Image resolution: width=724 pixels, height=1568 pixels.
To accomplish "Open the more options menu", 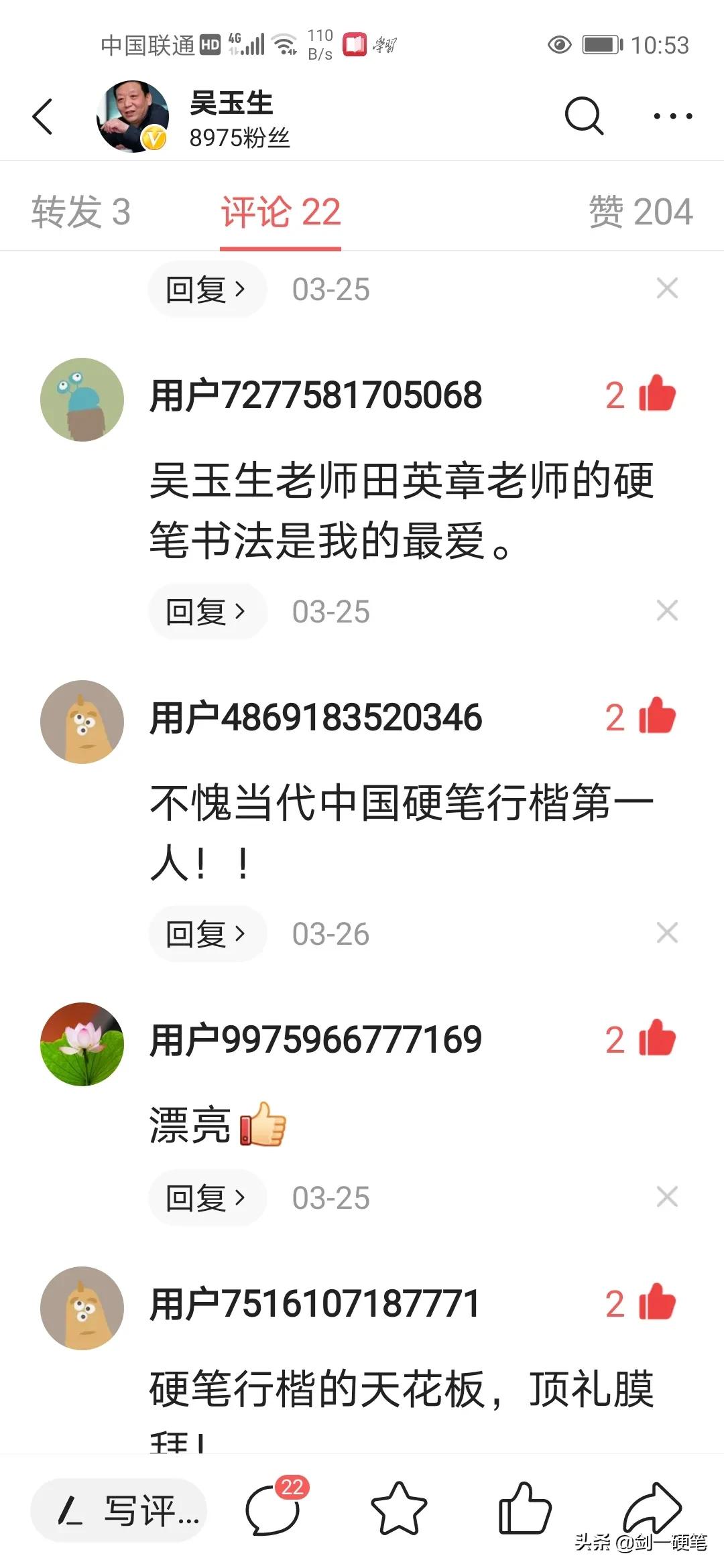I will click(672, 115).
